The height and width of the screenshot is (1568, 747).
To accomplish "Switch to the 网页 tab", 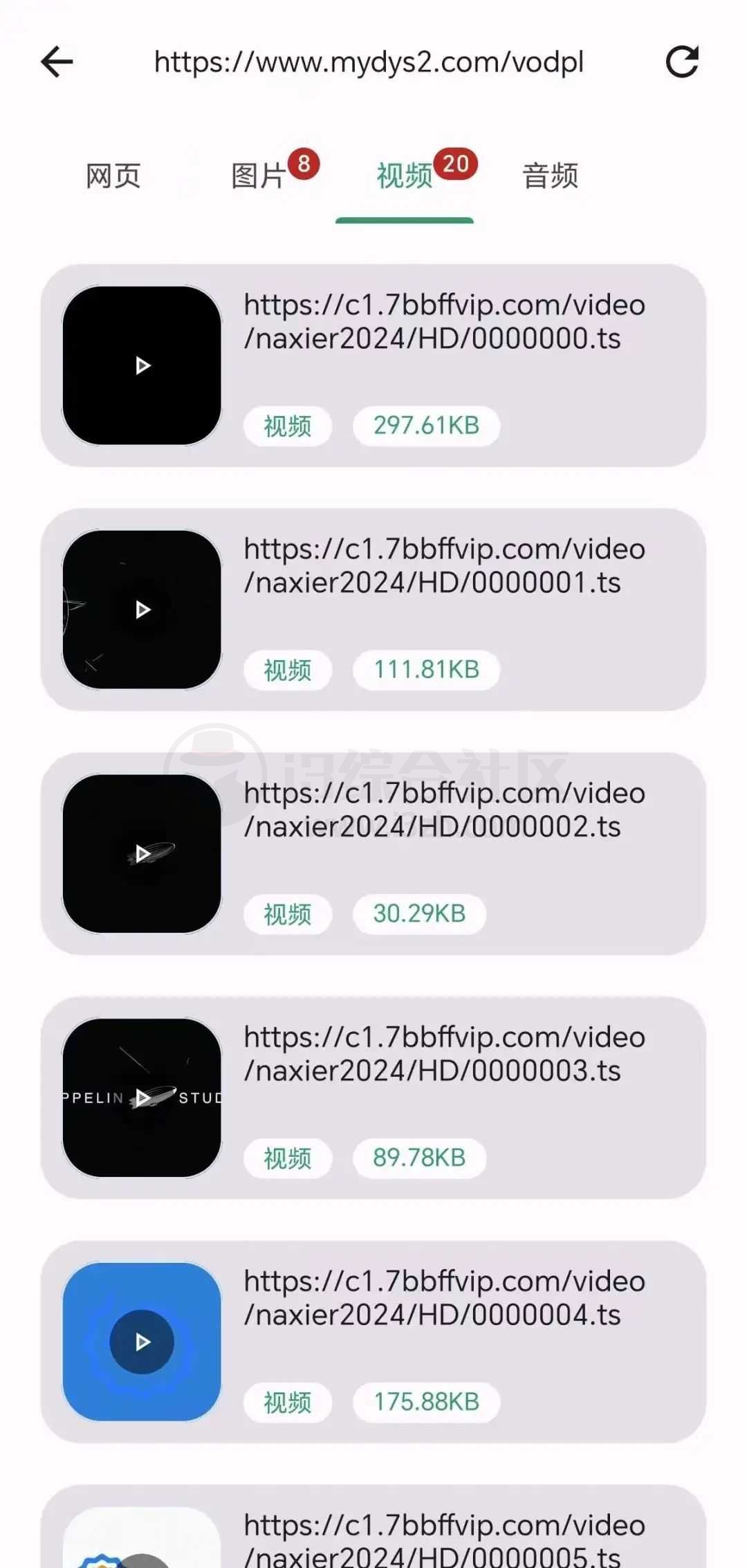I will click(x=113, y=178).
